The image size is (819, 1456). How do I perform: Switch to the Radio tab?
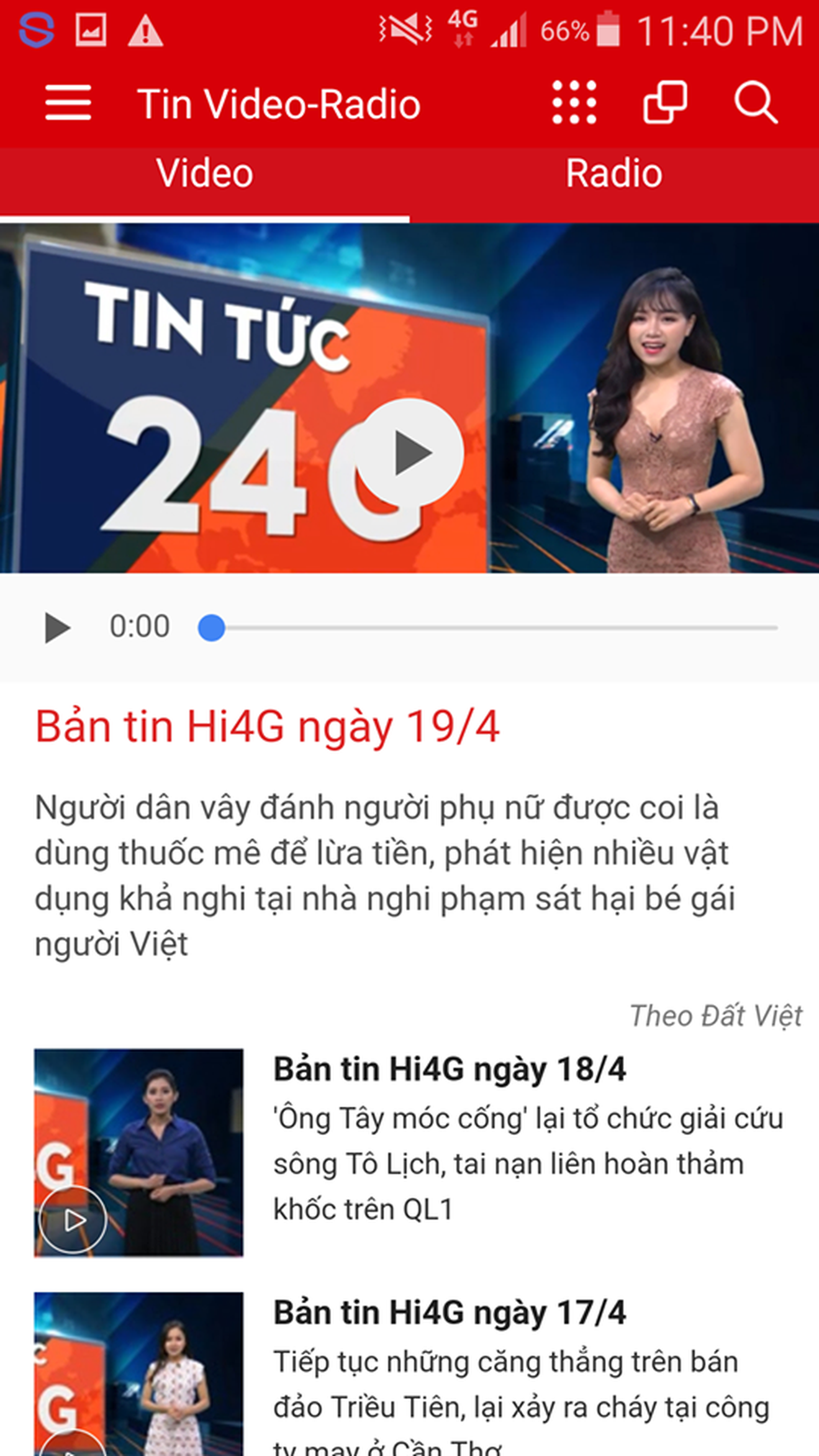tap(613, 173)
